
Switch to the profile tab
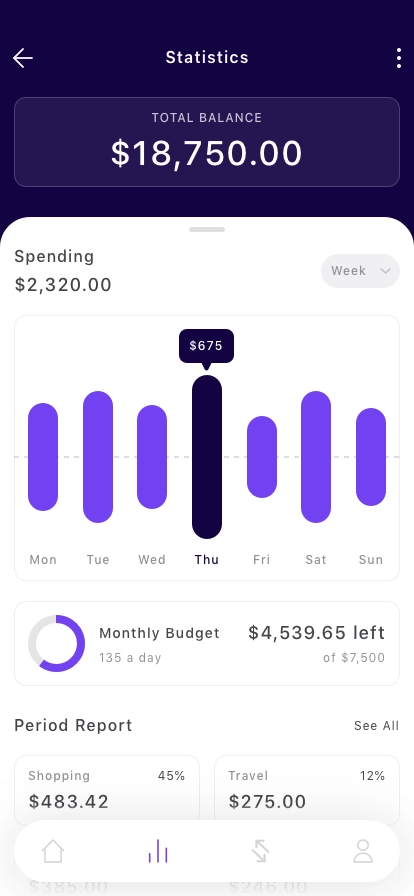point(363,851)
